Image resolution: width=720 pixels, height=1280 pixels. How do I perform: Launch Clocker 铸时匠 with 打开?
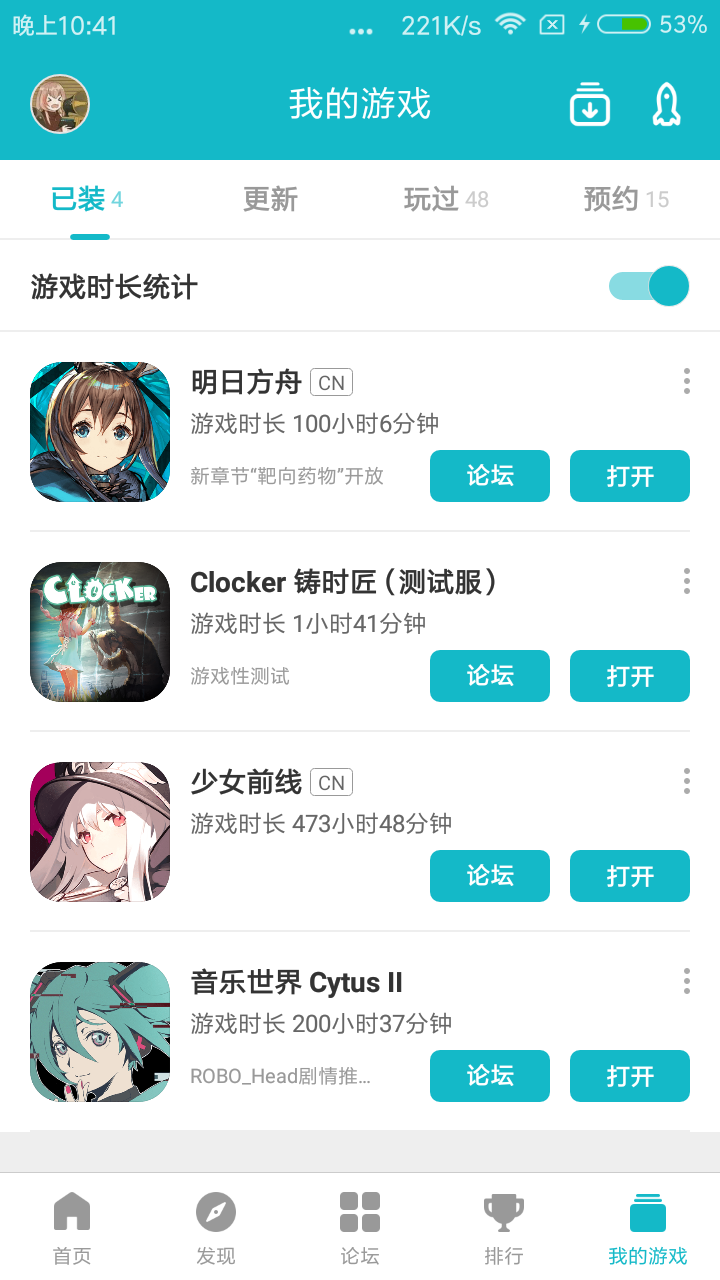(630, 676)
